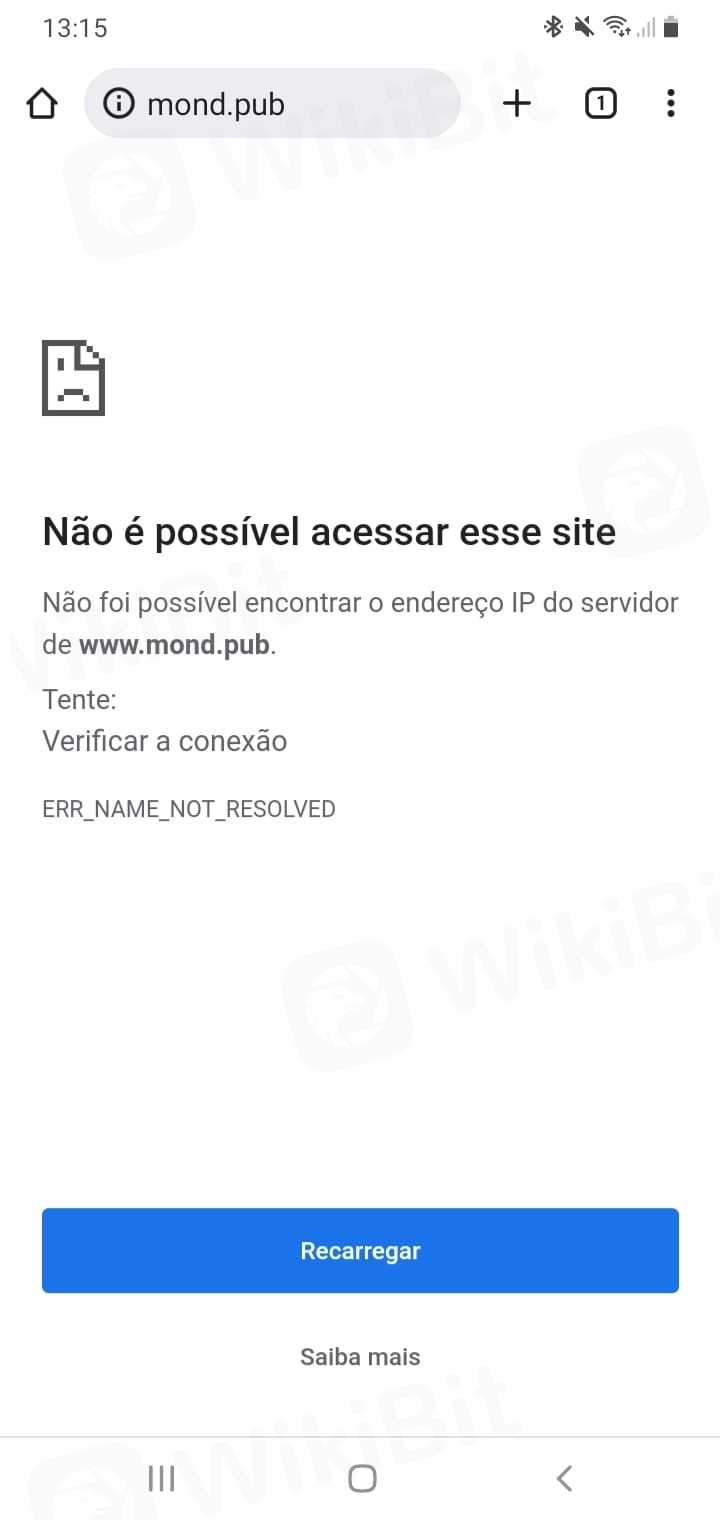Go back using system navigation bar

pyautogui.click(x=564, y=1478)
